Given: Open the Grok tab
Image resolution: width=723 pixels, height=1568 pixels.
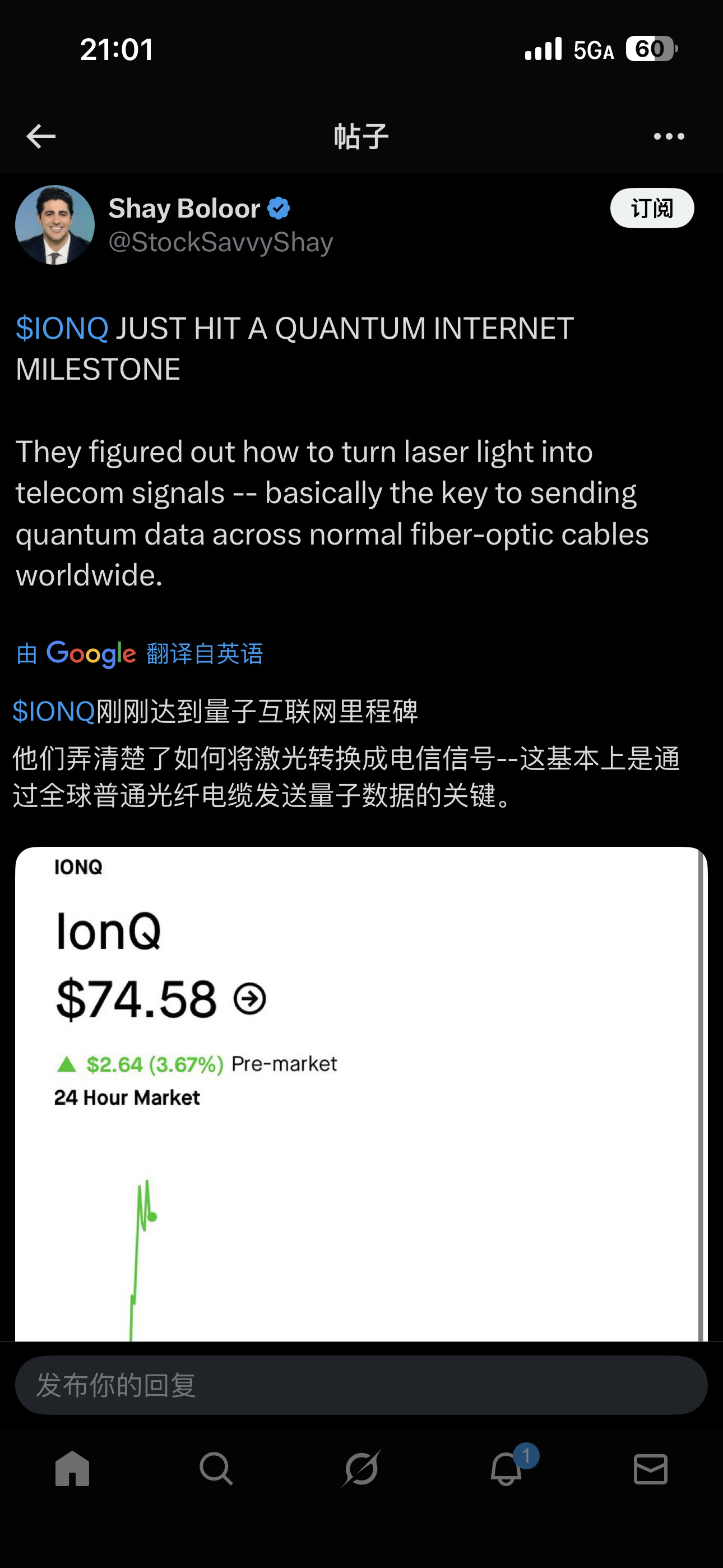Looking at the screenshot, I should pyautogui.click(x=361, y=1468).
